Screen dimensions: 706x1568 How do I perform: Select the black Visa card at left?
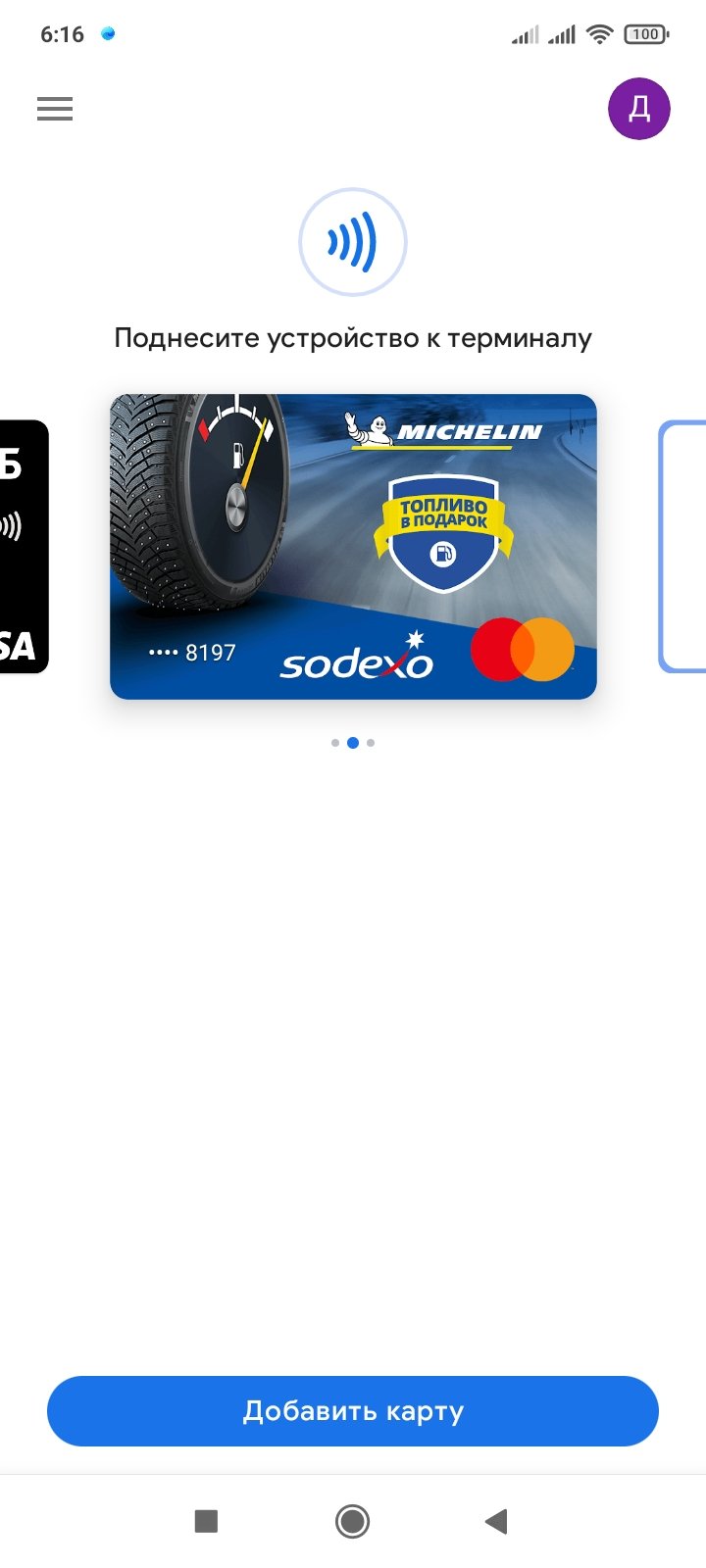coord(24,547)
